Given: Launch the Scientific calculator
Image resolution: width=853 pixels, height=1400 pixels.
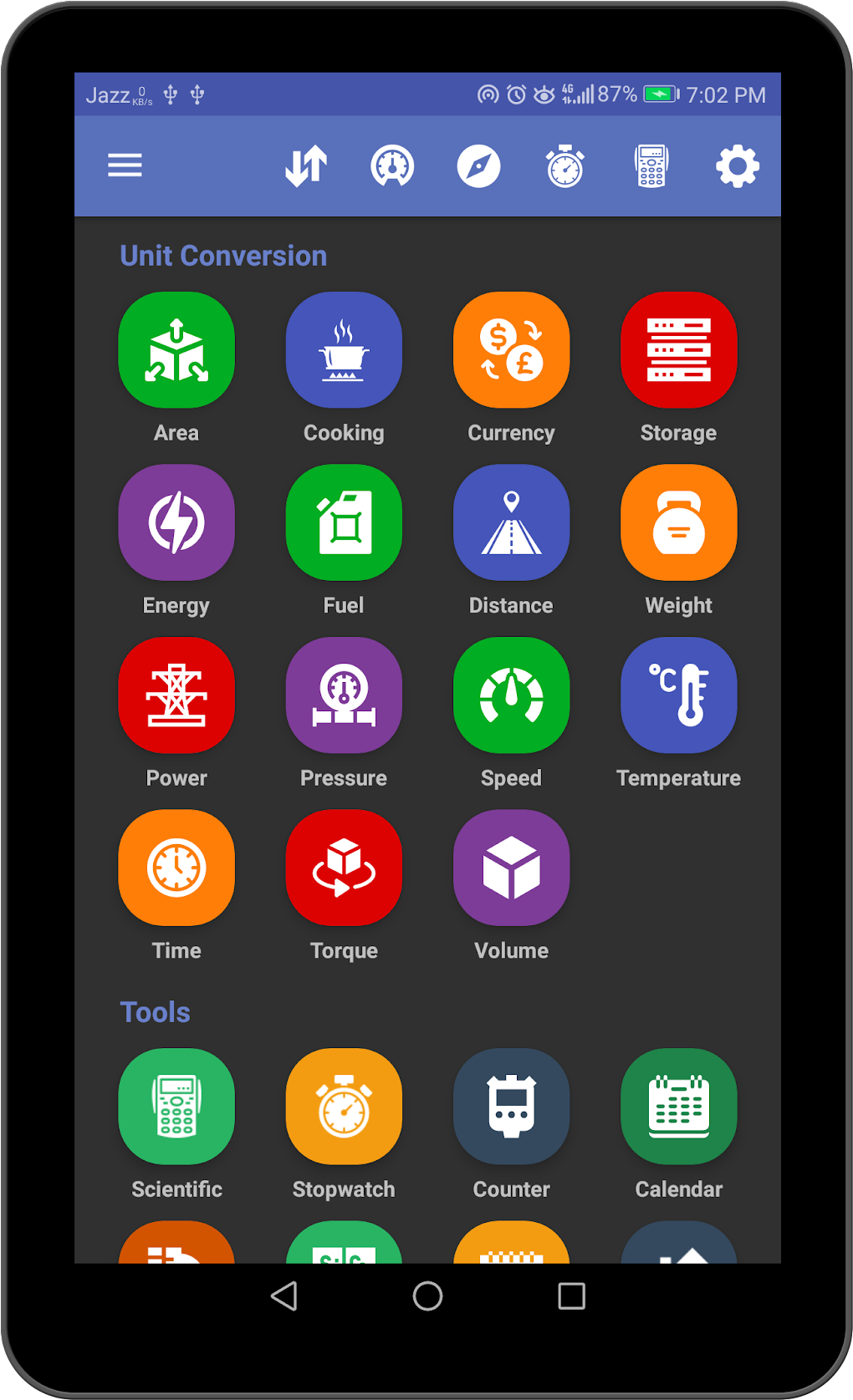Looking at the screenshot, I should [176, 1106].
